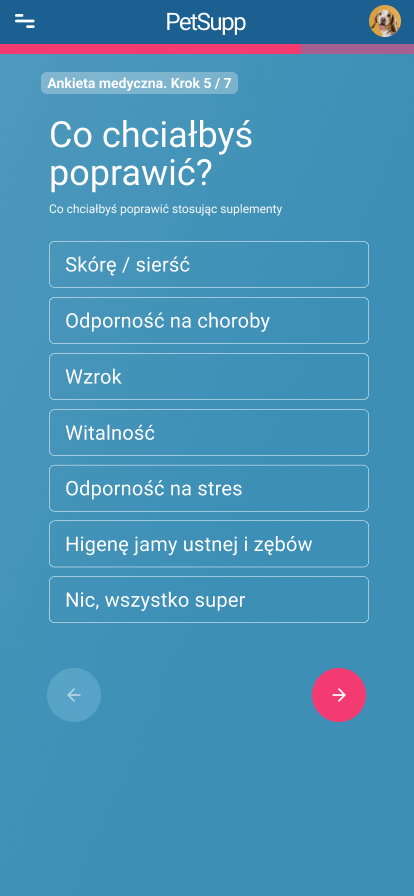Pick the Wzrok option
The width and height of the screenshot is (414, 896).
(209, 377)
